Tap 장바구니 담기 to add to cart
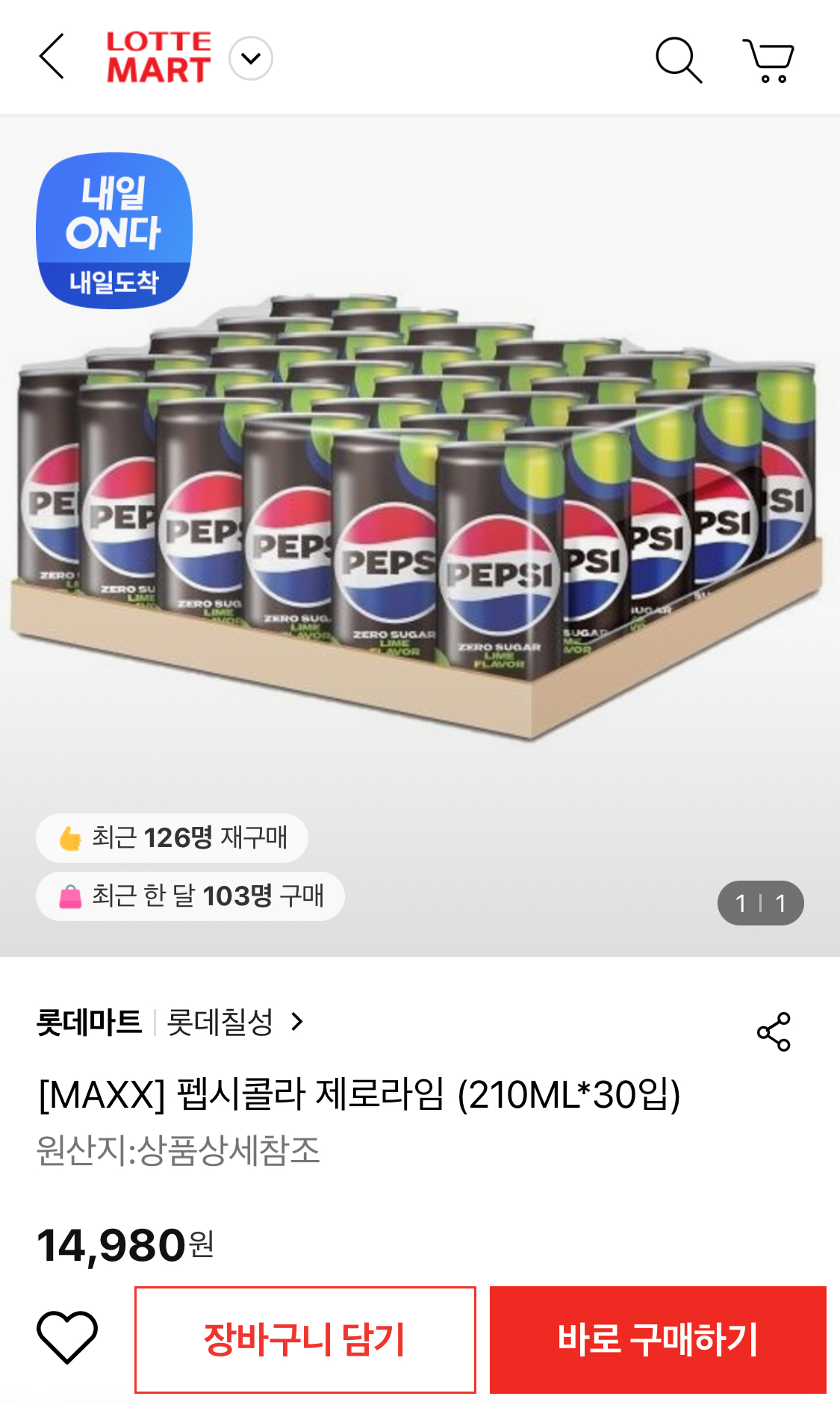The image size is (840, 1405). 305,1339
